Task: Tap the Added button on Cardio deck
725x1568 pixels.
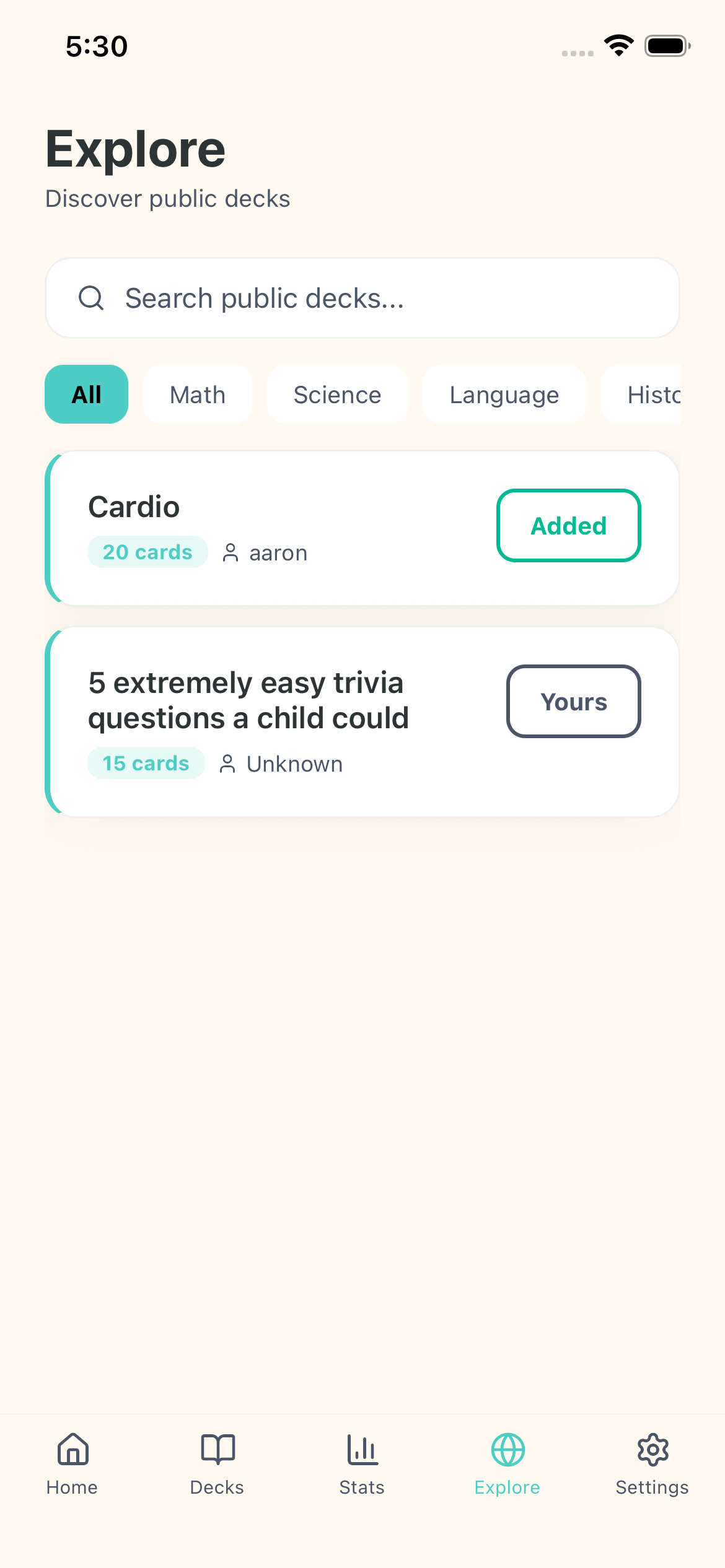Action: coord(568,525)
